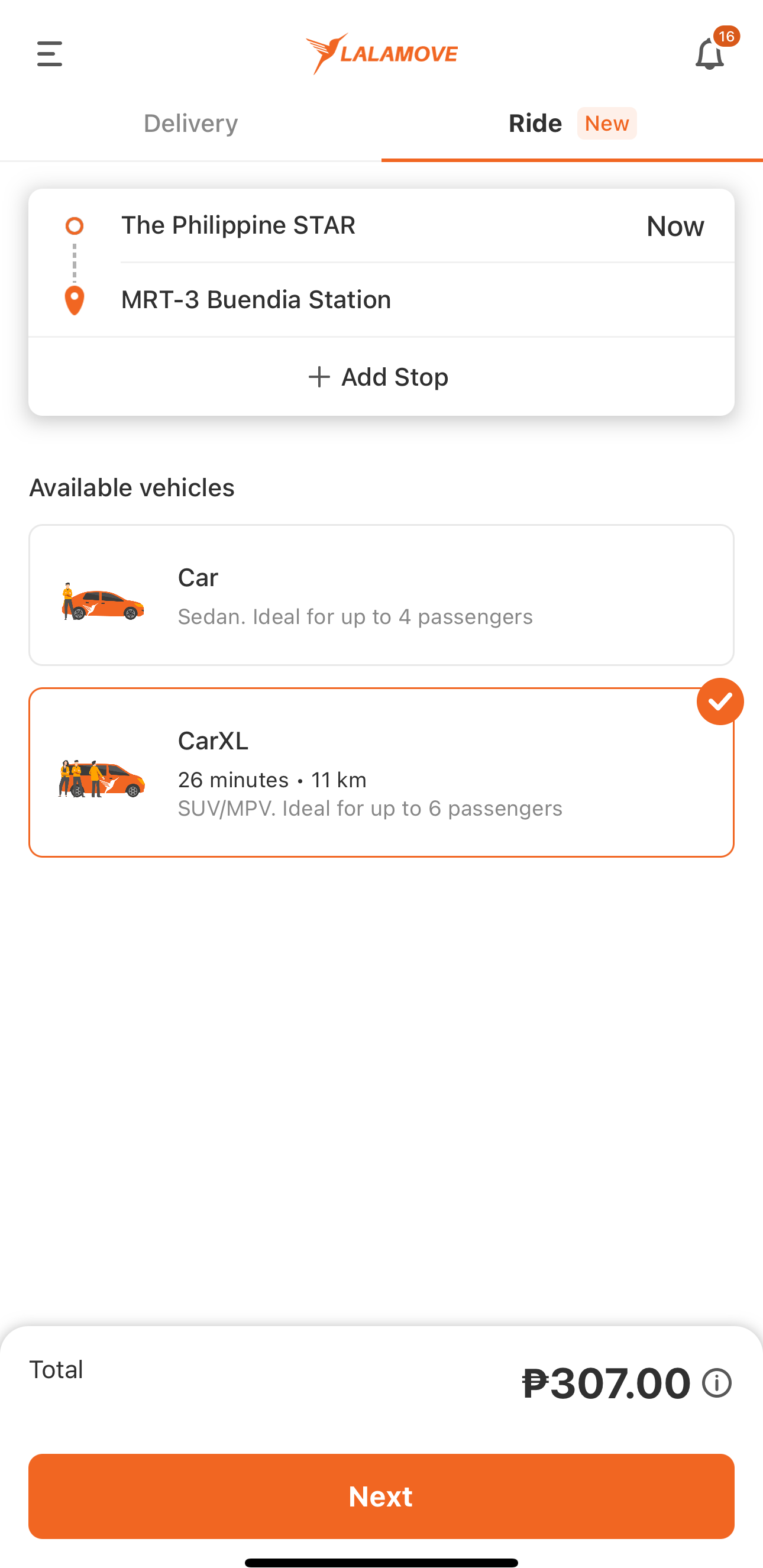Select the CarXL vehicle option
This screenshot has width=763, height=1568.
[x=381, y=773]
